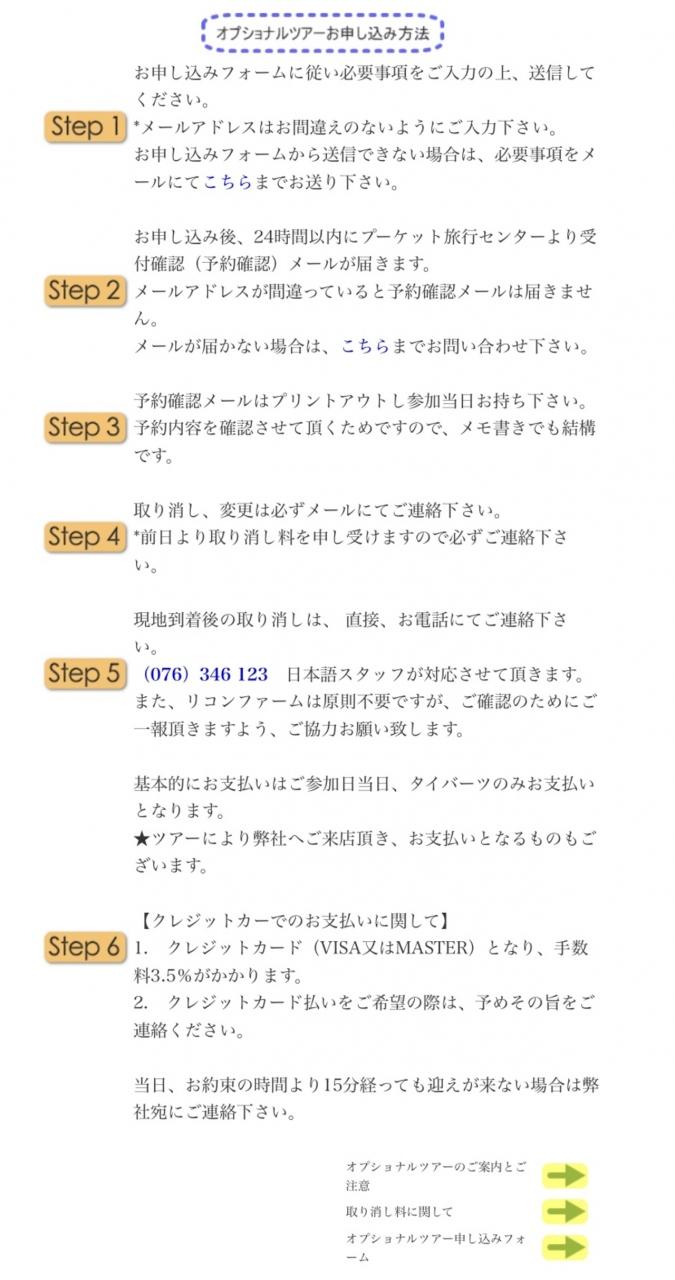Open the 取り消し料に関して arrow button
The image size is (675, 1280).
565,1212
